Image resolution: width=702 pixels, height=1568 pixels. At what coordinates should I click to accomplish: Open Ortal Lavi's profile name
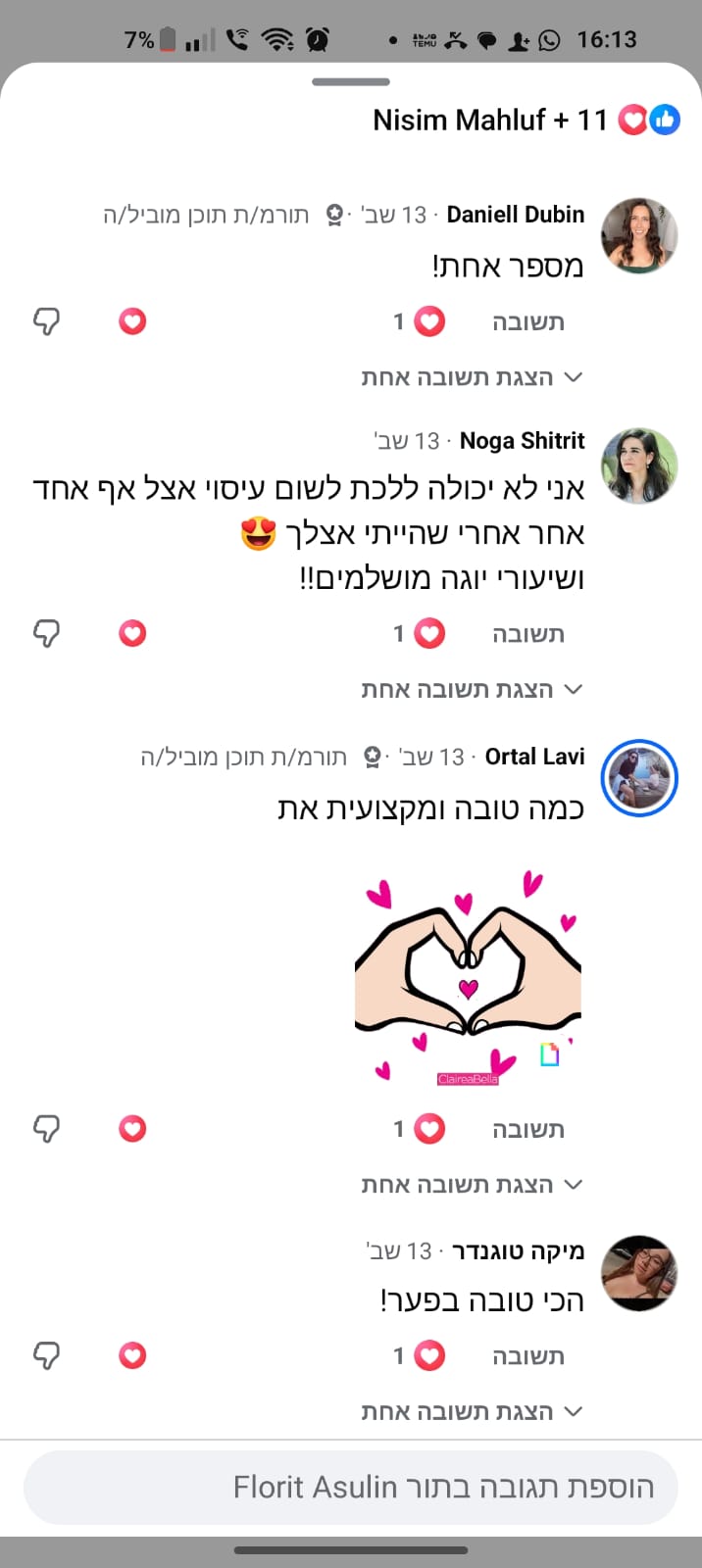tap(534, 757)
